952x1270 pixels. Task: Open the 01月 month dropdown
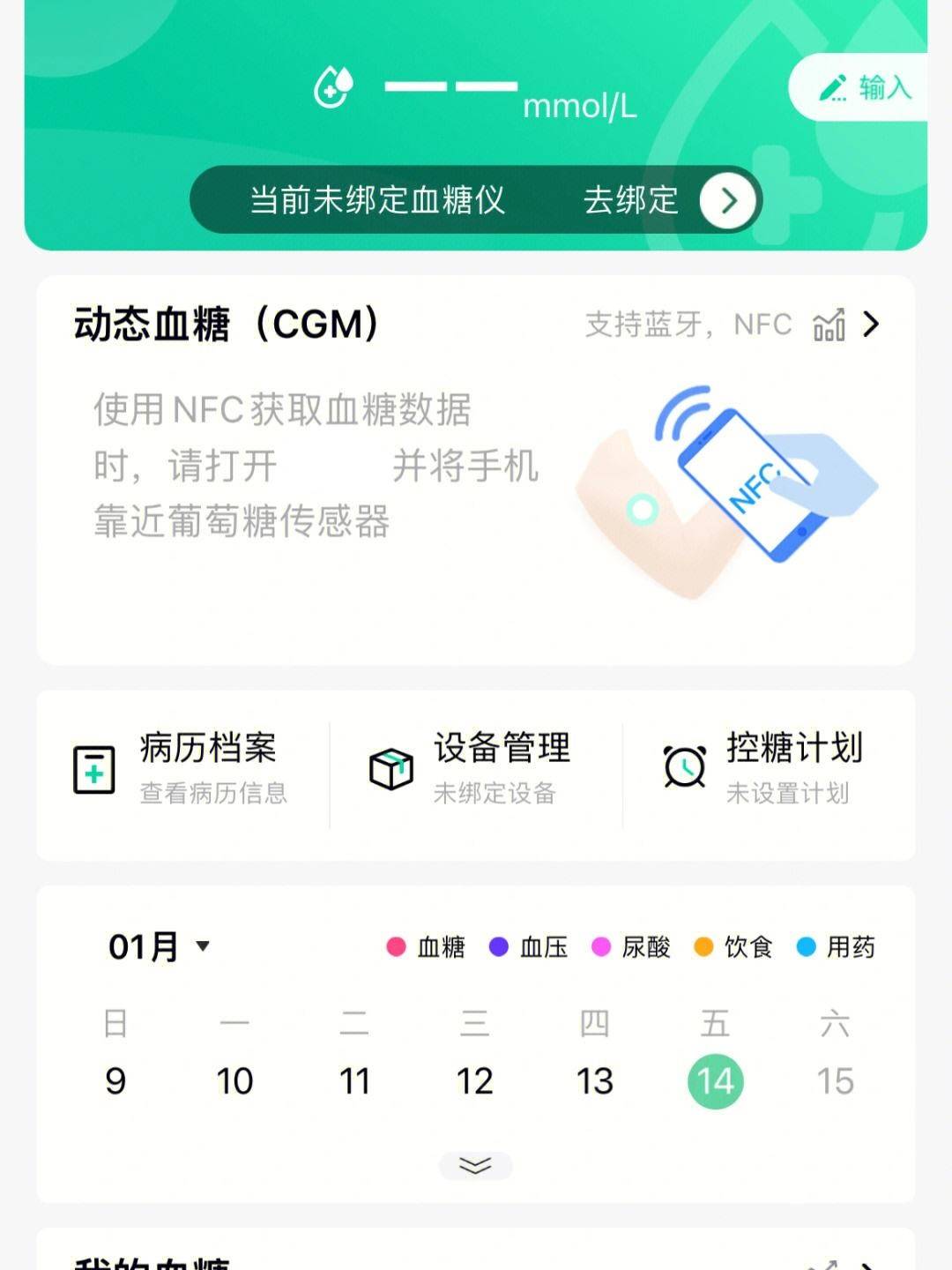(x=159, y=946)
